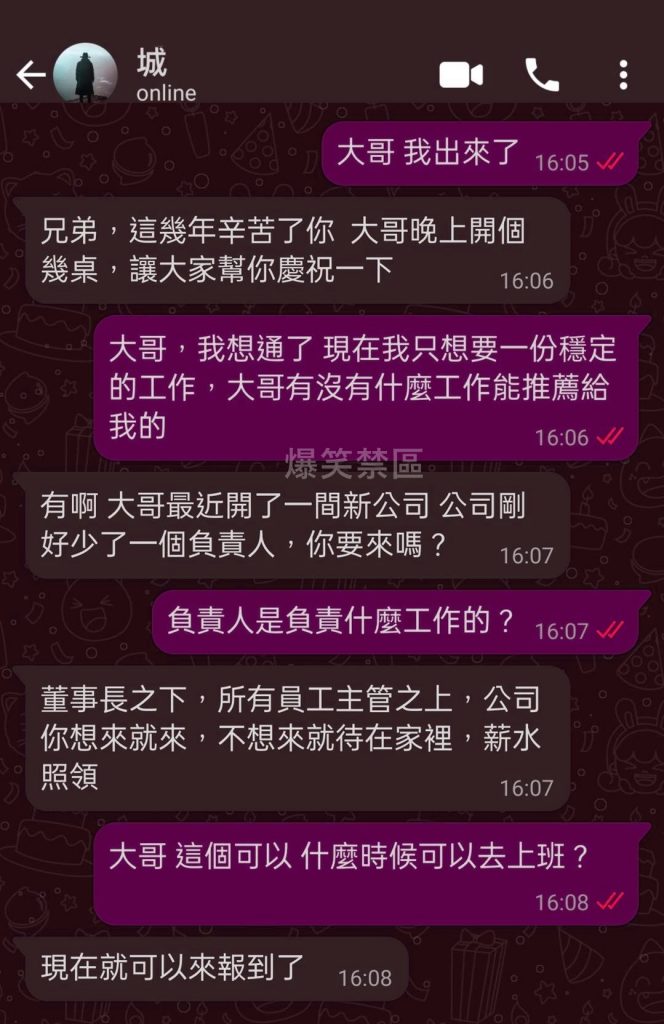
Task: Start a video call with 城
Action: (461, 75)
